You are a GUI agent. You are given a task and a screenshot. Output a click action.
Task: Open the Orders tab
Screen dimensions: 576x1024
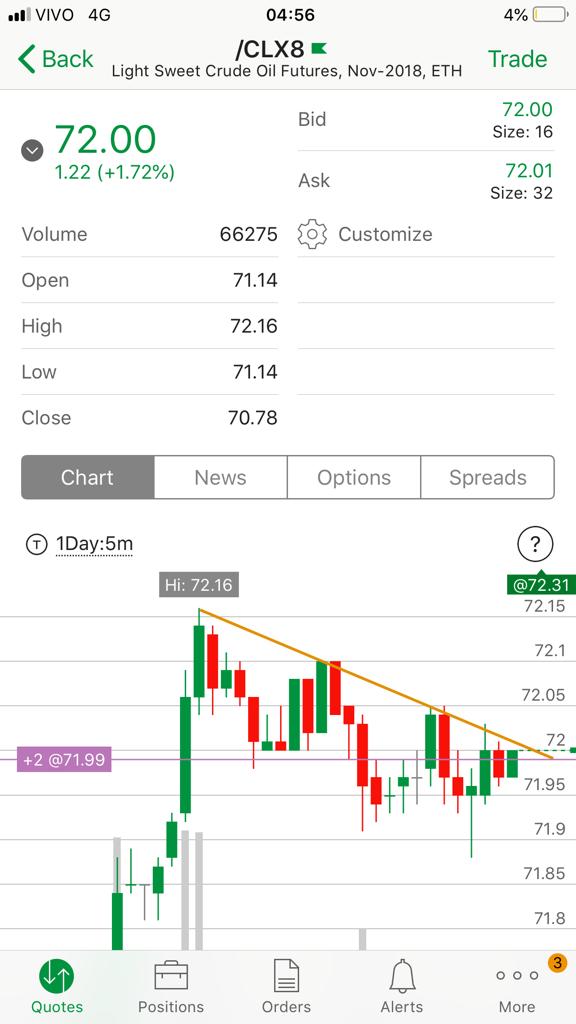pos(286,986)
